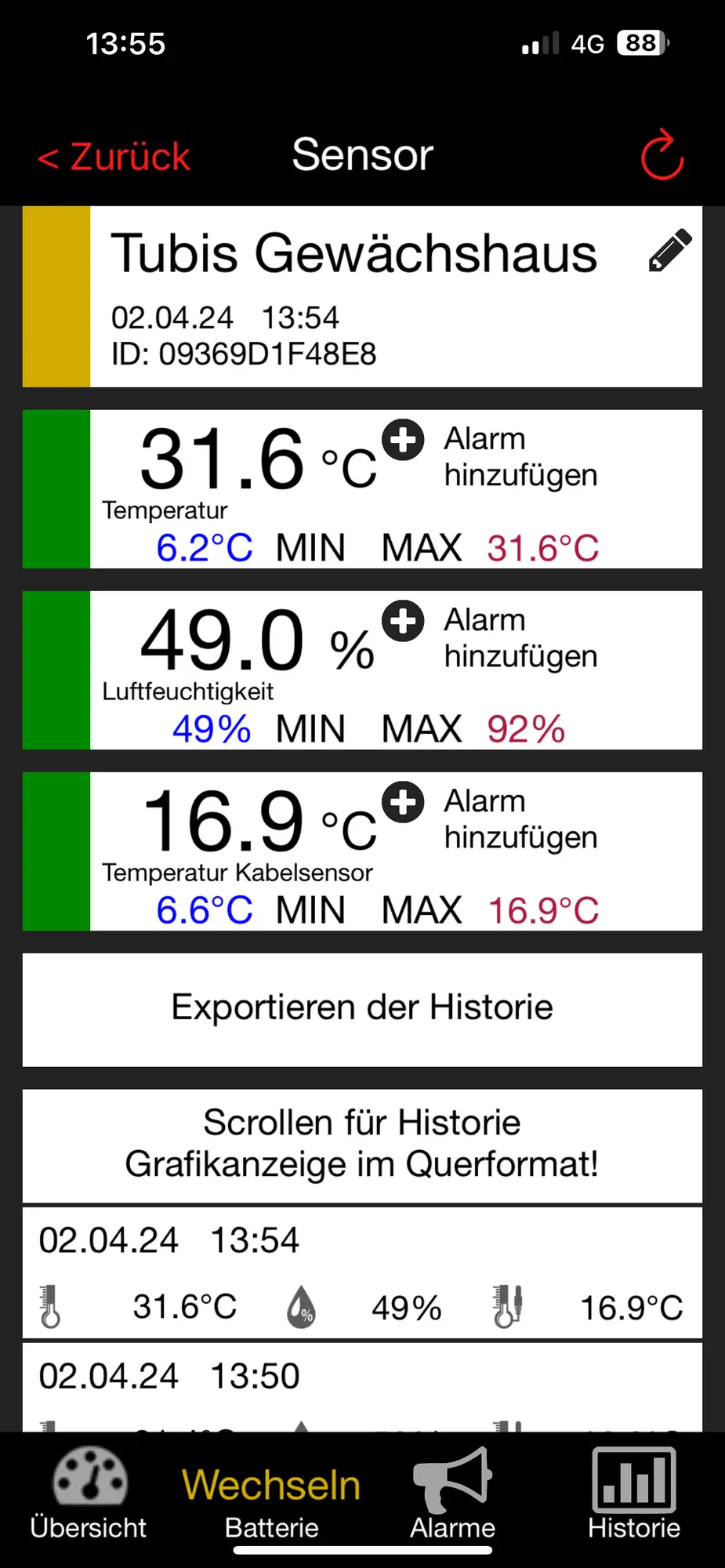Refresh the sensor data
This screenshot has width=725, height=1568.
(662, 155)
